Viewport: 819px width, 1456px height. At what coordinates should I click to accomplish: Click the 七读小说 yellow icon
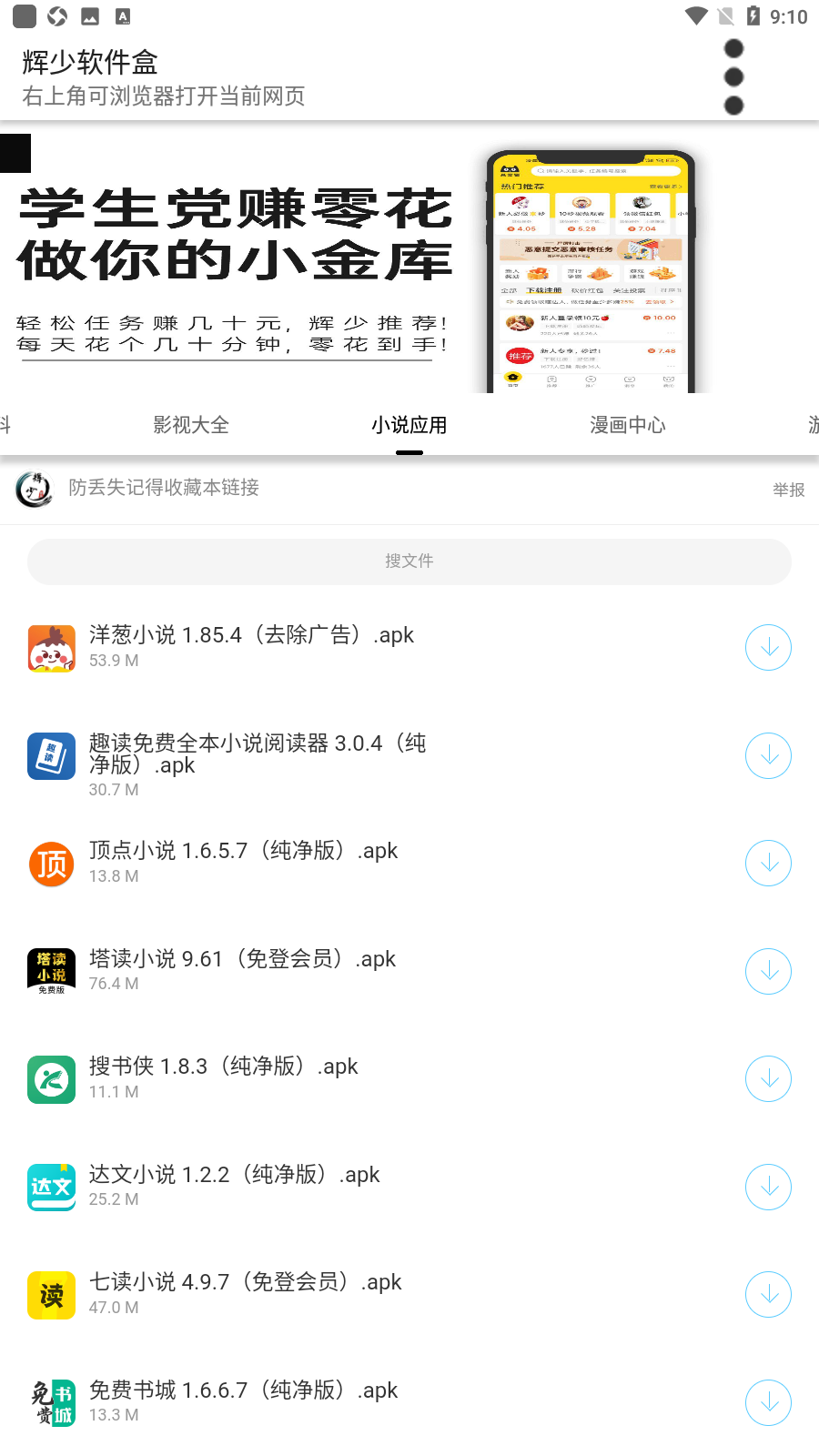[x=52, y=1295]
